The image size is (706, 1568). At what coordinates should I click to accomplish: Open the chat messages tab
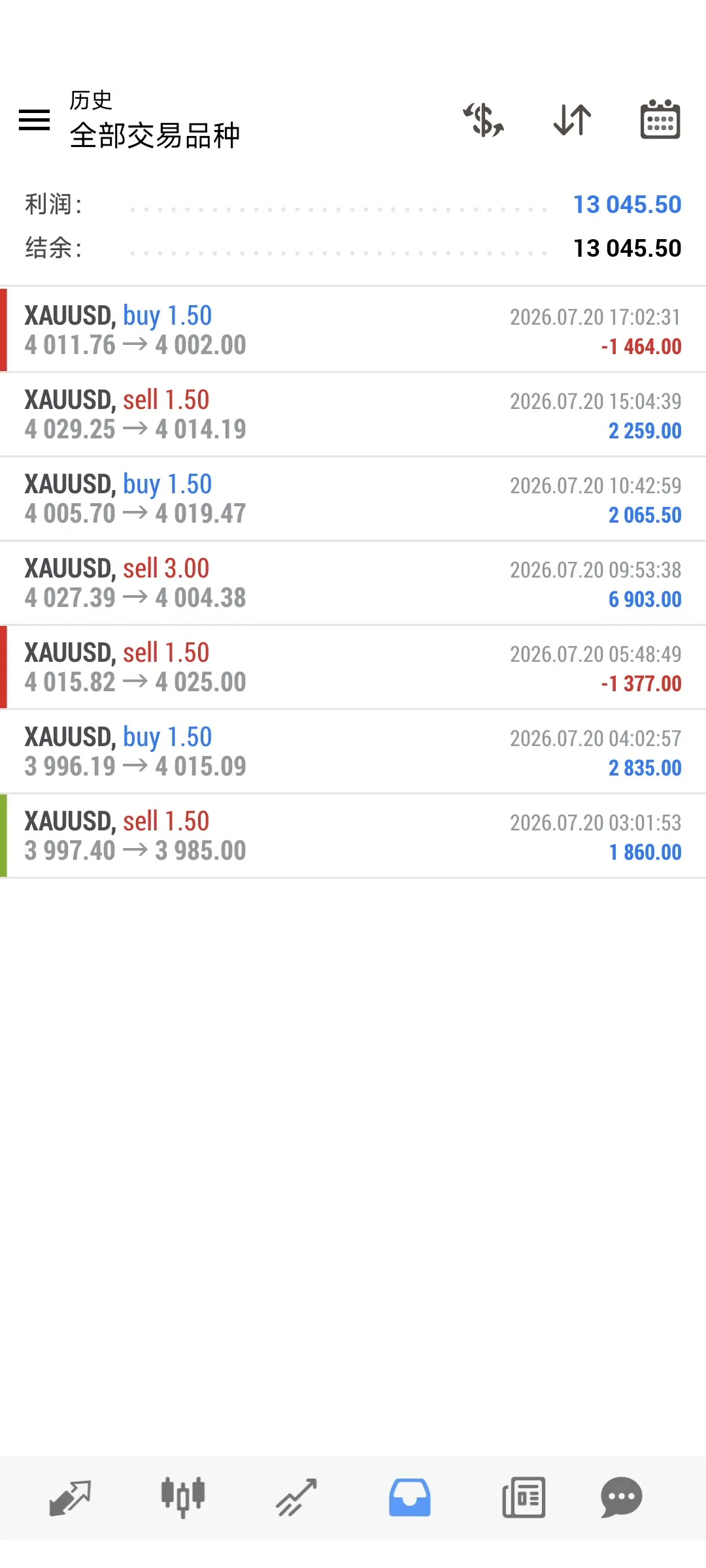(x=621, y=1497)
